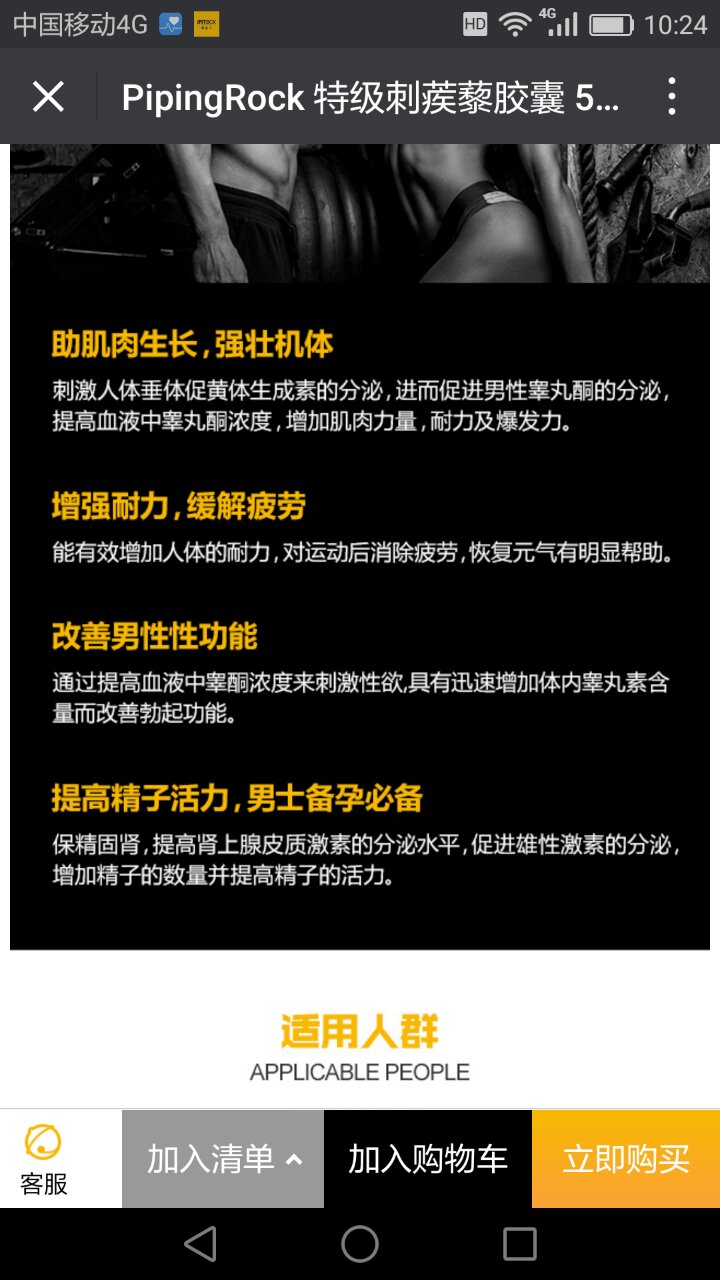Expand the 加入清单 list options
This screenshot has width=720, height=1280.
[x=223, y=1159]
